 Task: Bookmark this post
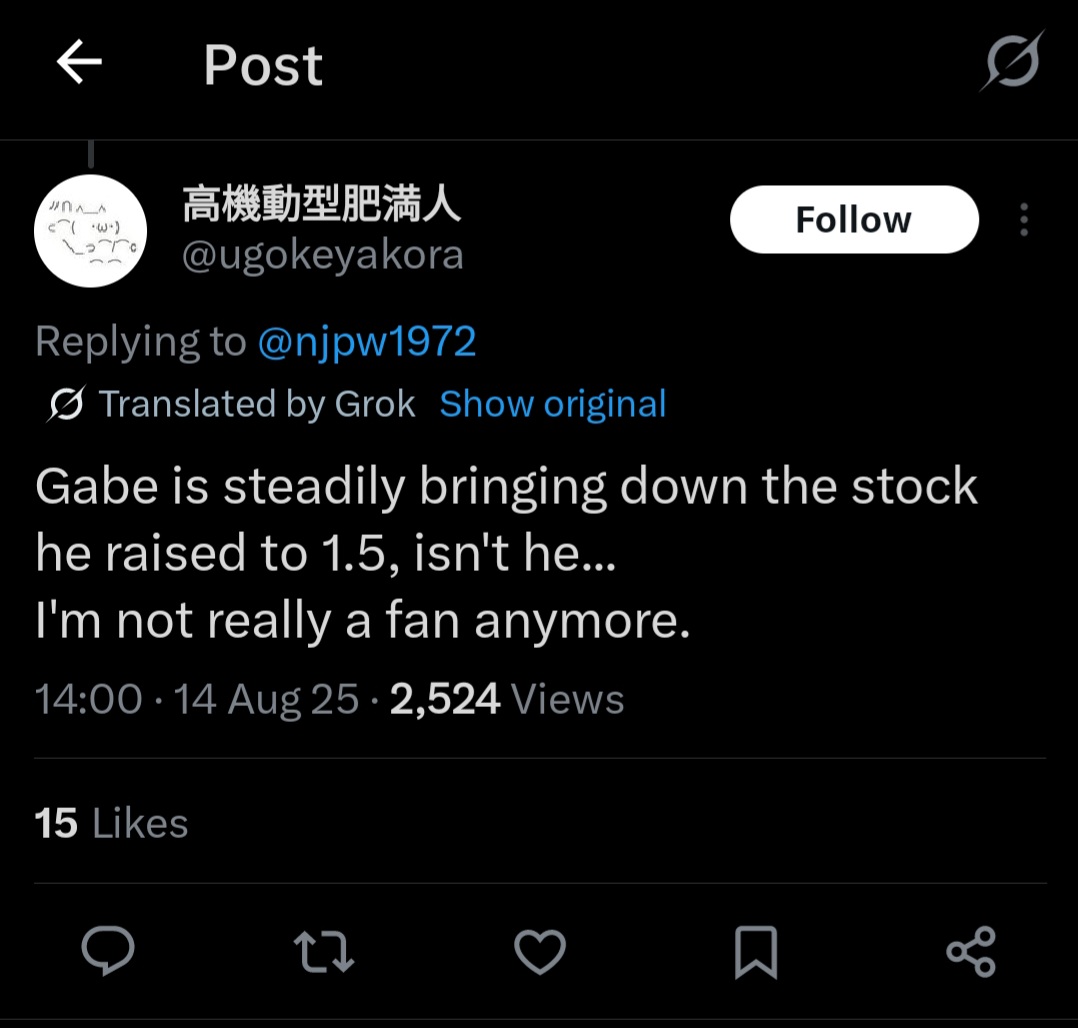click(755, 951)
